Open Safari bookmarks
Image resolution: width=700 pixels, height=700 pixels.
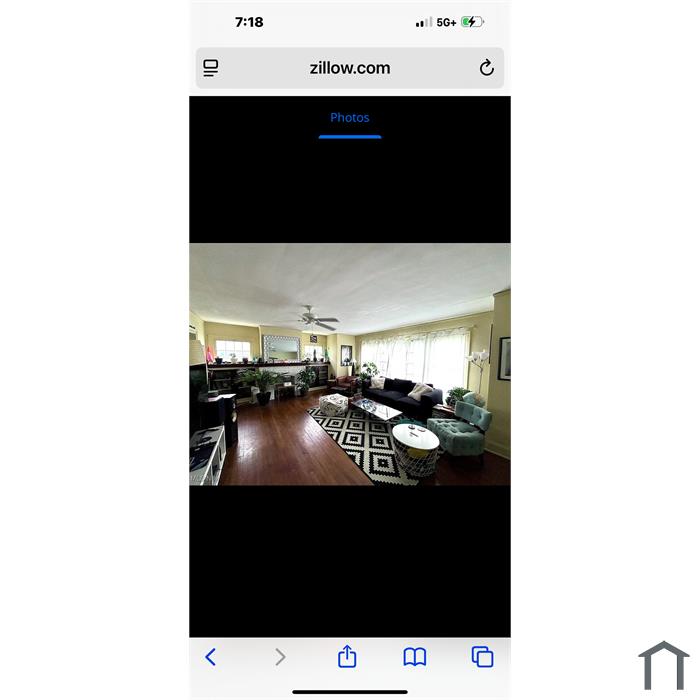[415, 657]
